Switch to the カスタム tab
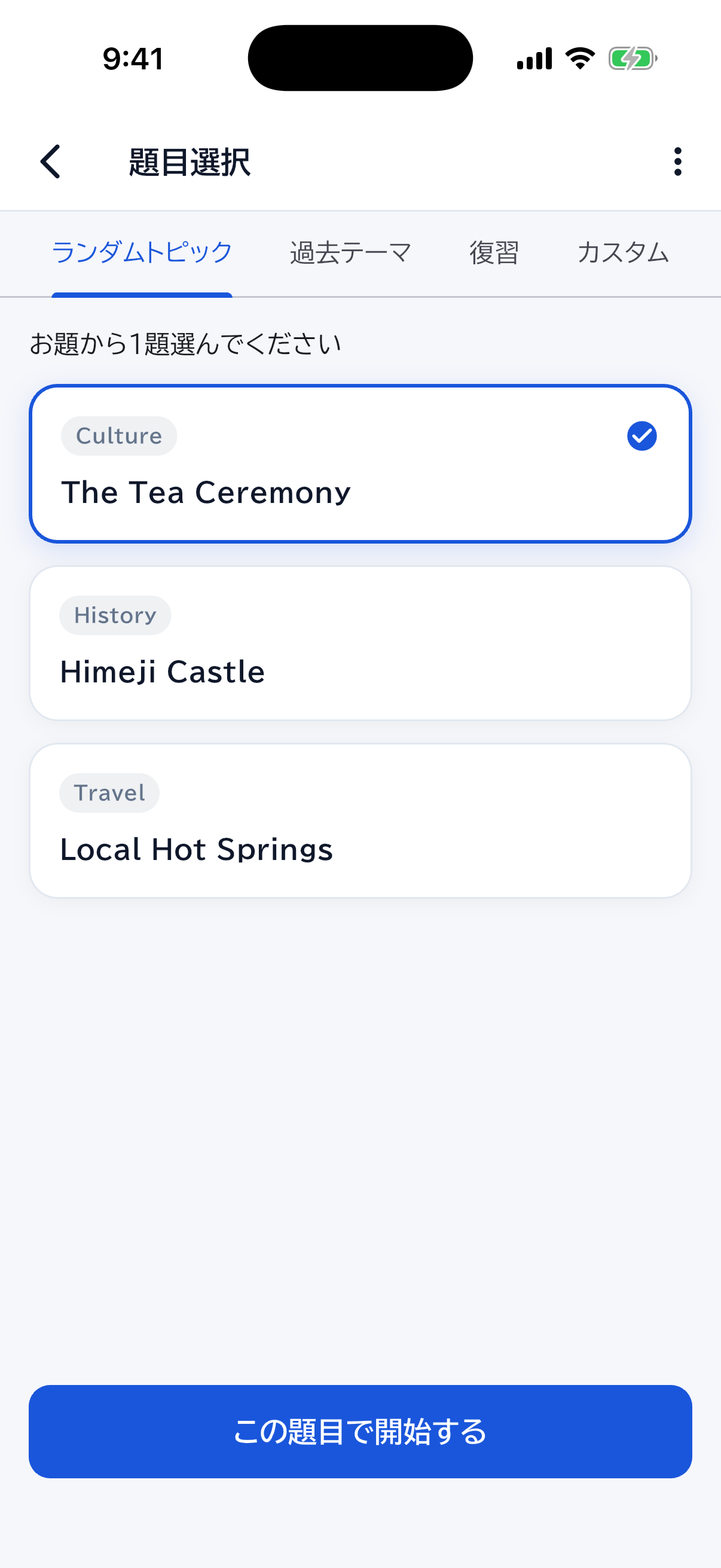The width and height of the screenshot is (721, 1568). click(x=623, y=253)
